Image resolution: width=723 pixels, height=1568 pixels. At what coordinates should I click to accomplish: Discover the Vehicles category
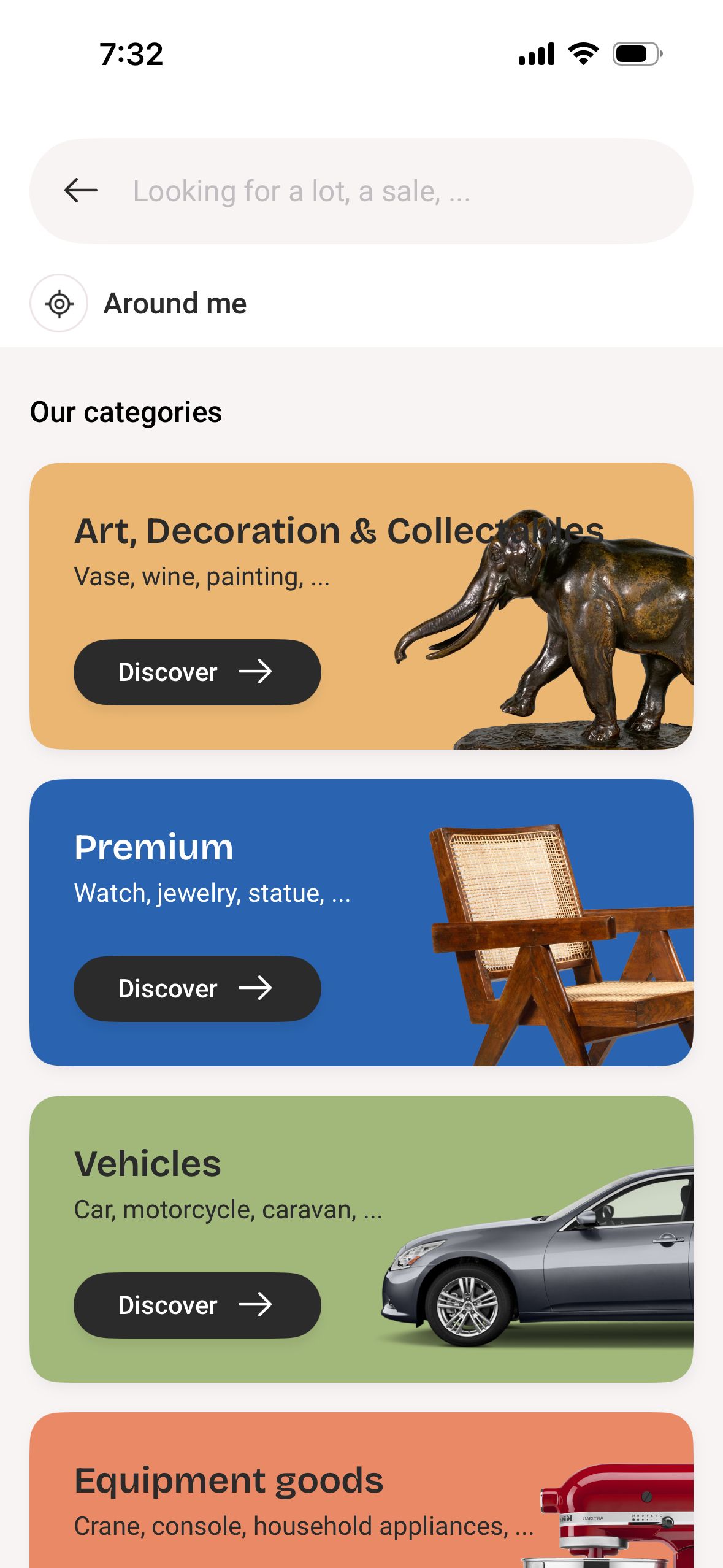point(197,1305)
